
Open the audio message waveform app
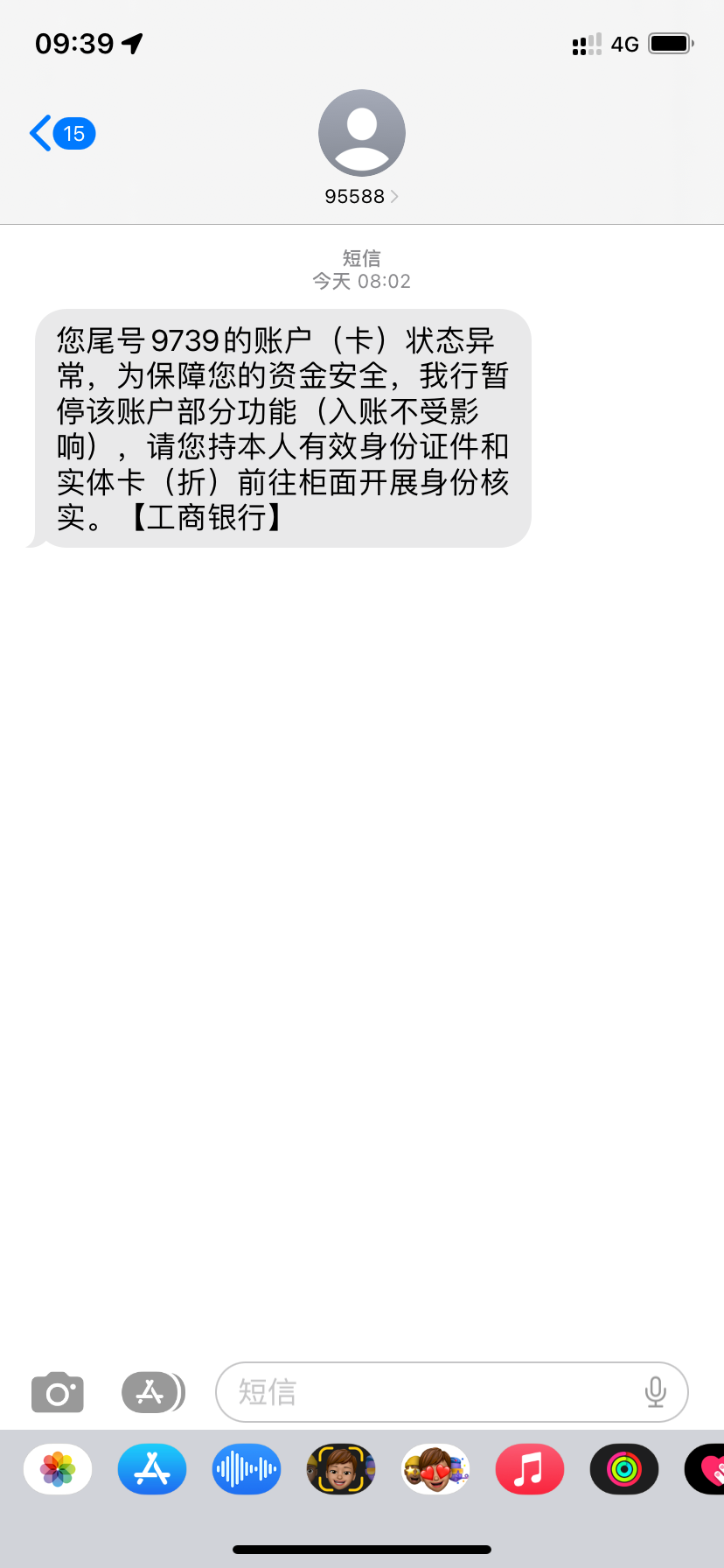point(247,1469)
